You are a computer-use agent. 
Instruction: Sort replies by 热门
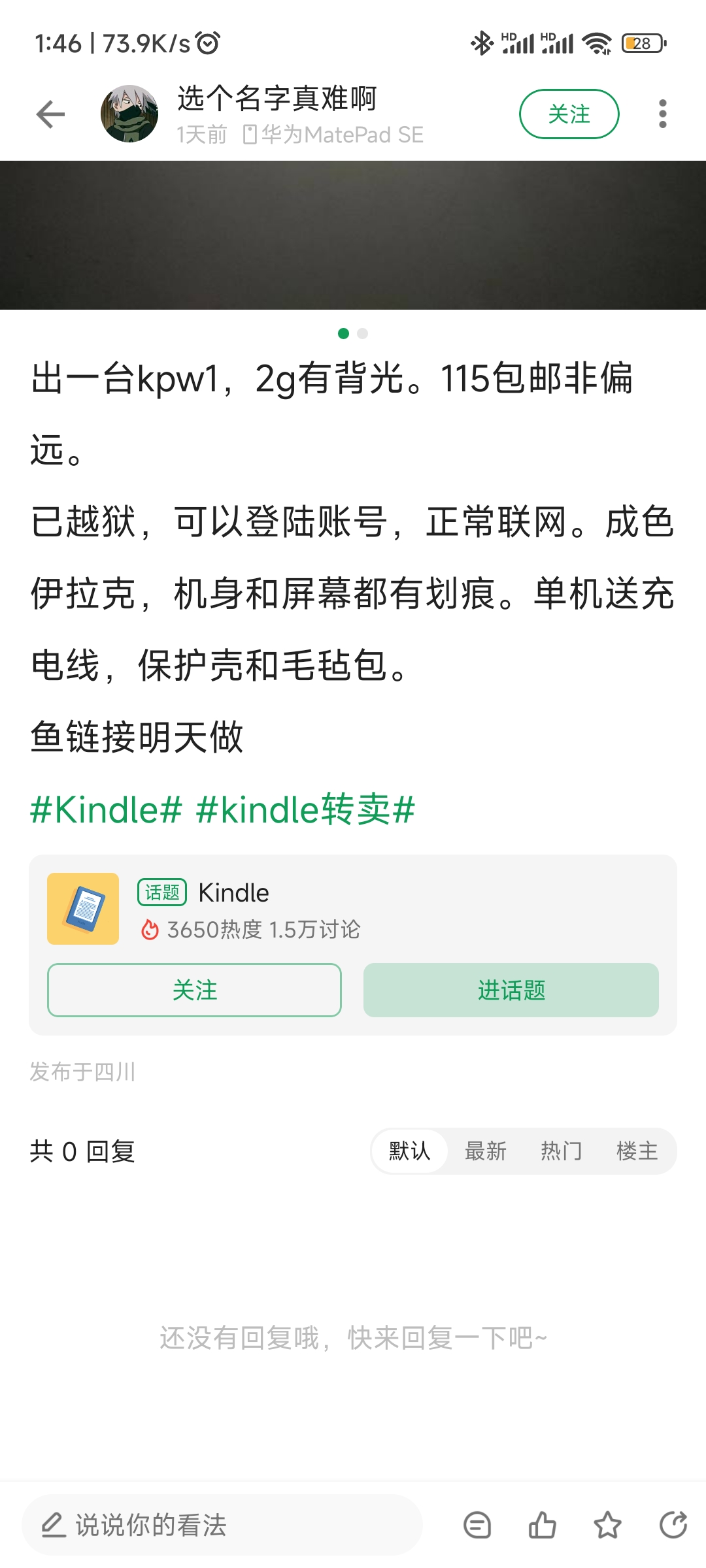(562, 1151)
